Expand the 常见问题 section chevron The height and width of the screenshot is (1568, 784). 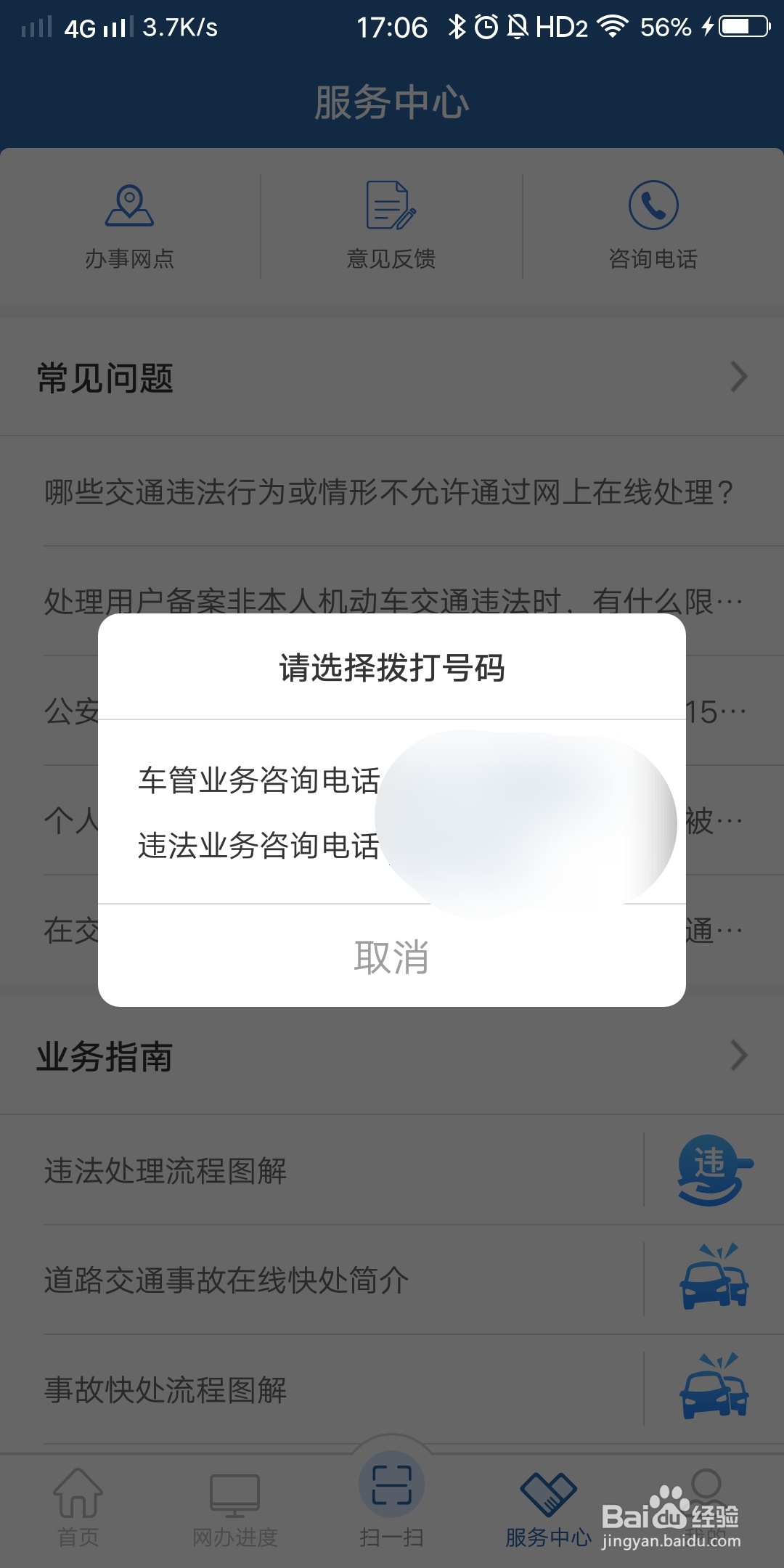click(x=738, y=377)
